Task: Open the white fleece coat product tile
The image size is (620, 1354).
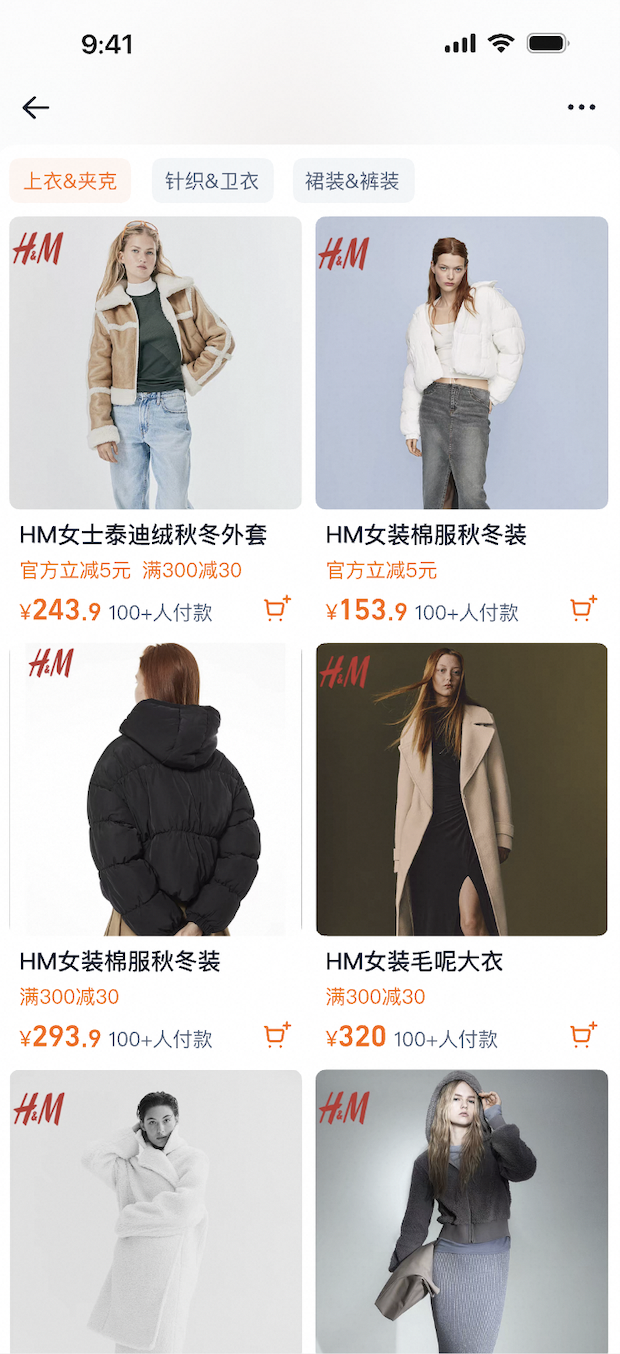Action: 155,1210
